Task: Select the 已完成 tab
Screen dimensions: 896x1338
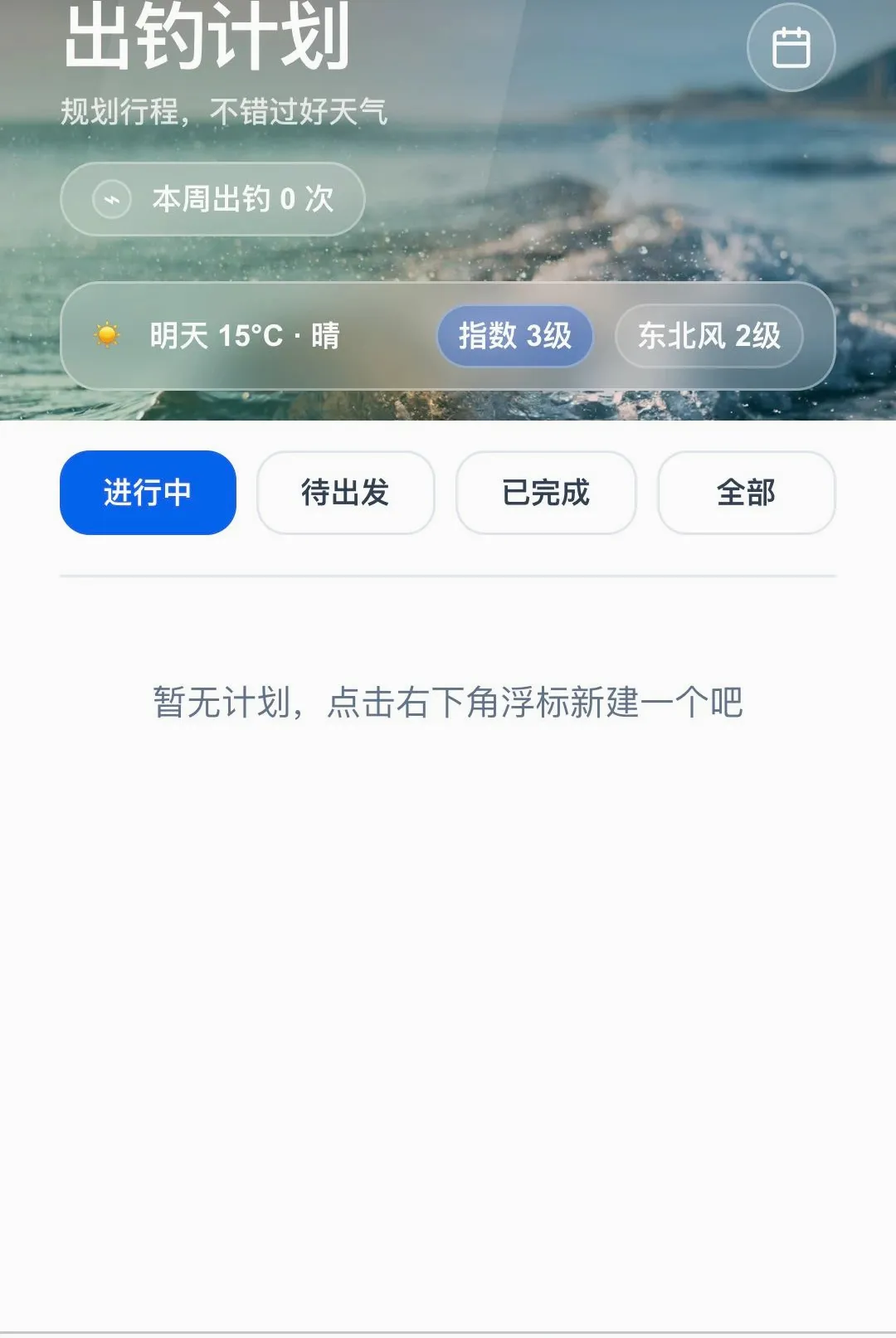Action: tap(546, 493)
